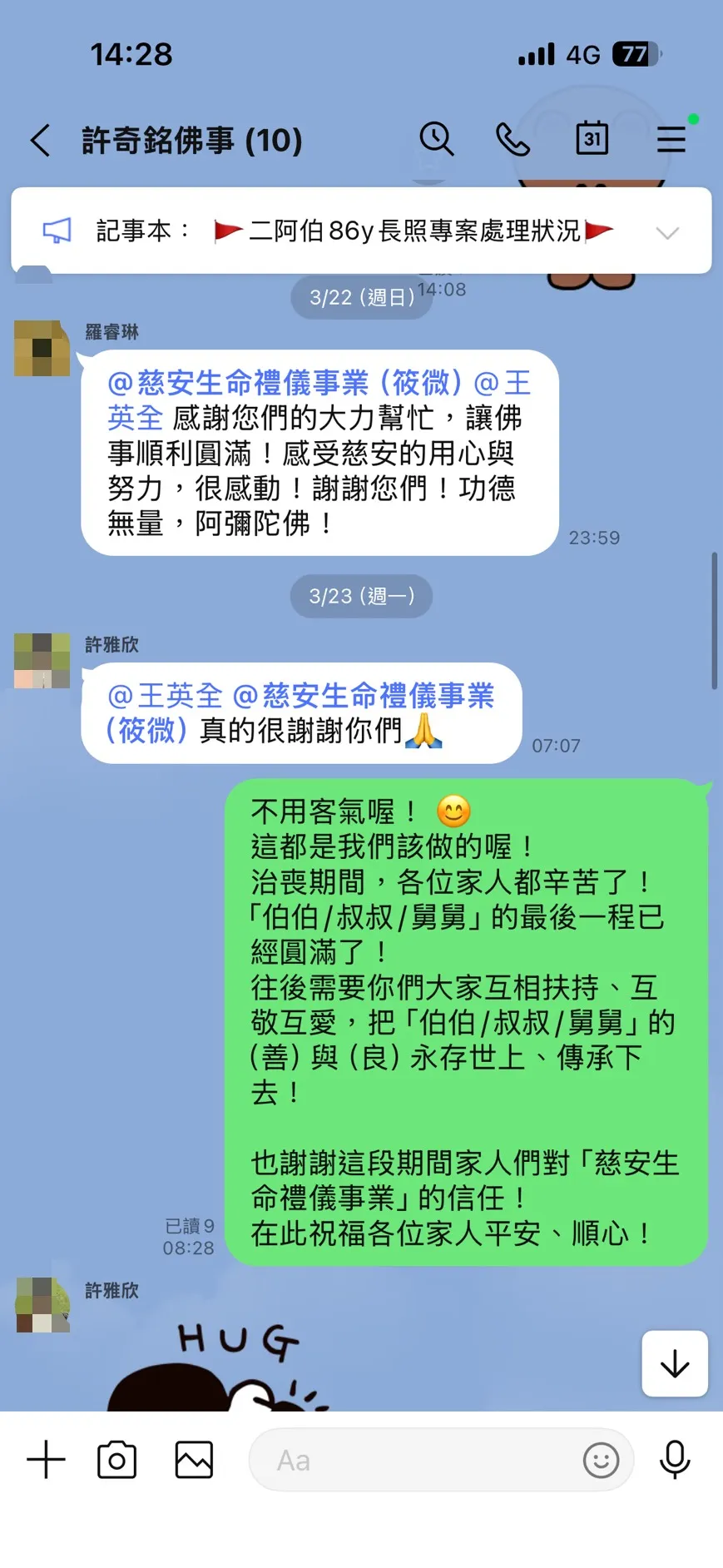Tap the @王英全 mention in 許雅欣's message

pyautogui.click(x=165, y=696)
